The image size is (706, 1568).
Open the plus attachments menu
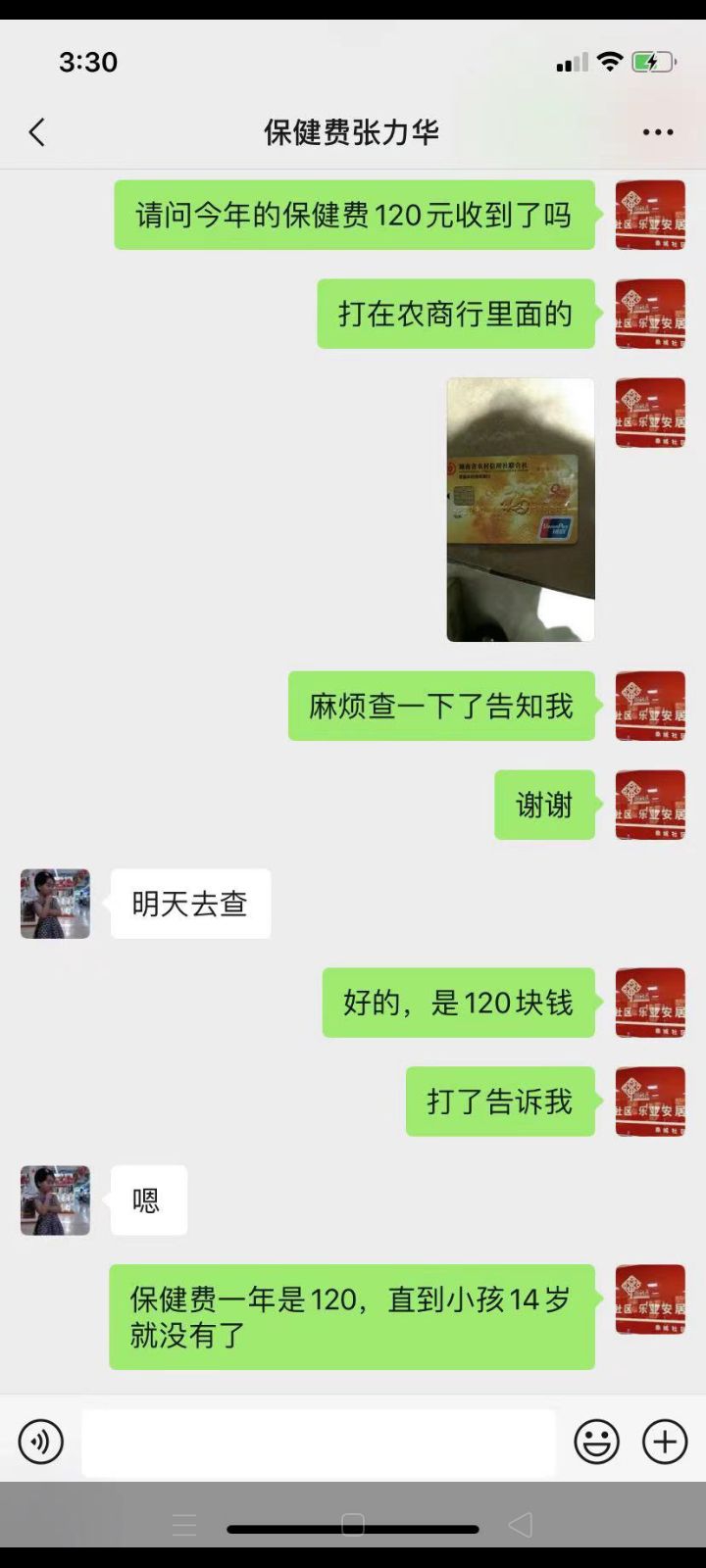point(665,1442)
